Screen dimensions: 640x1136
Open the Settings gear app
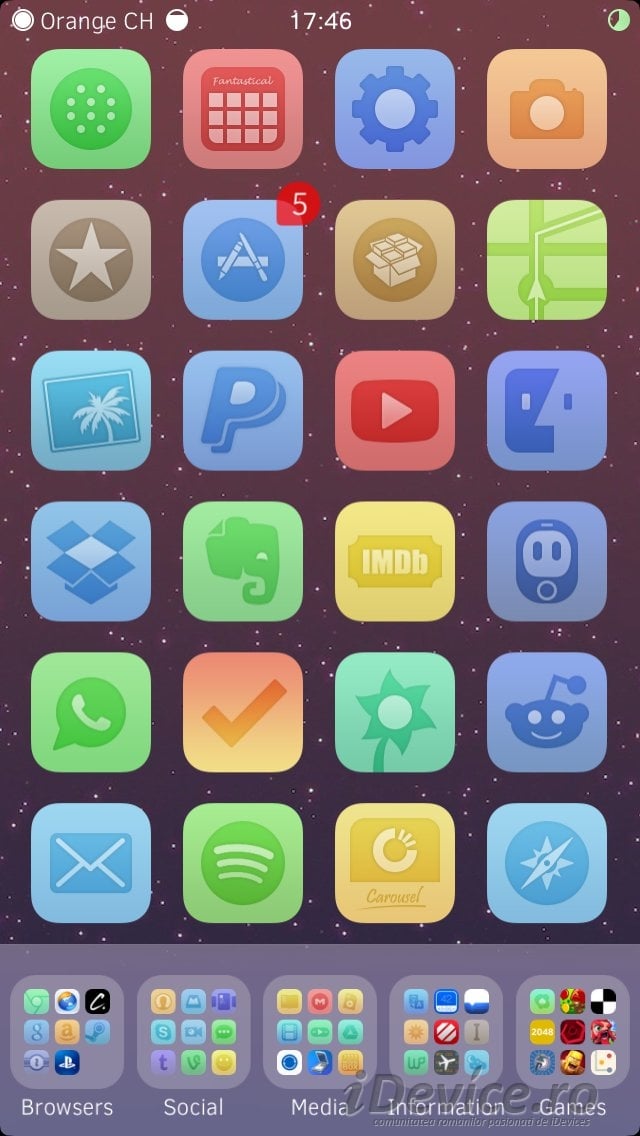[x=395, y=109]
